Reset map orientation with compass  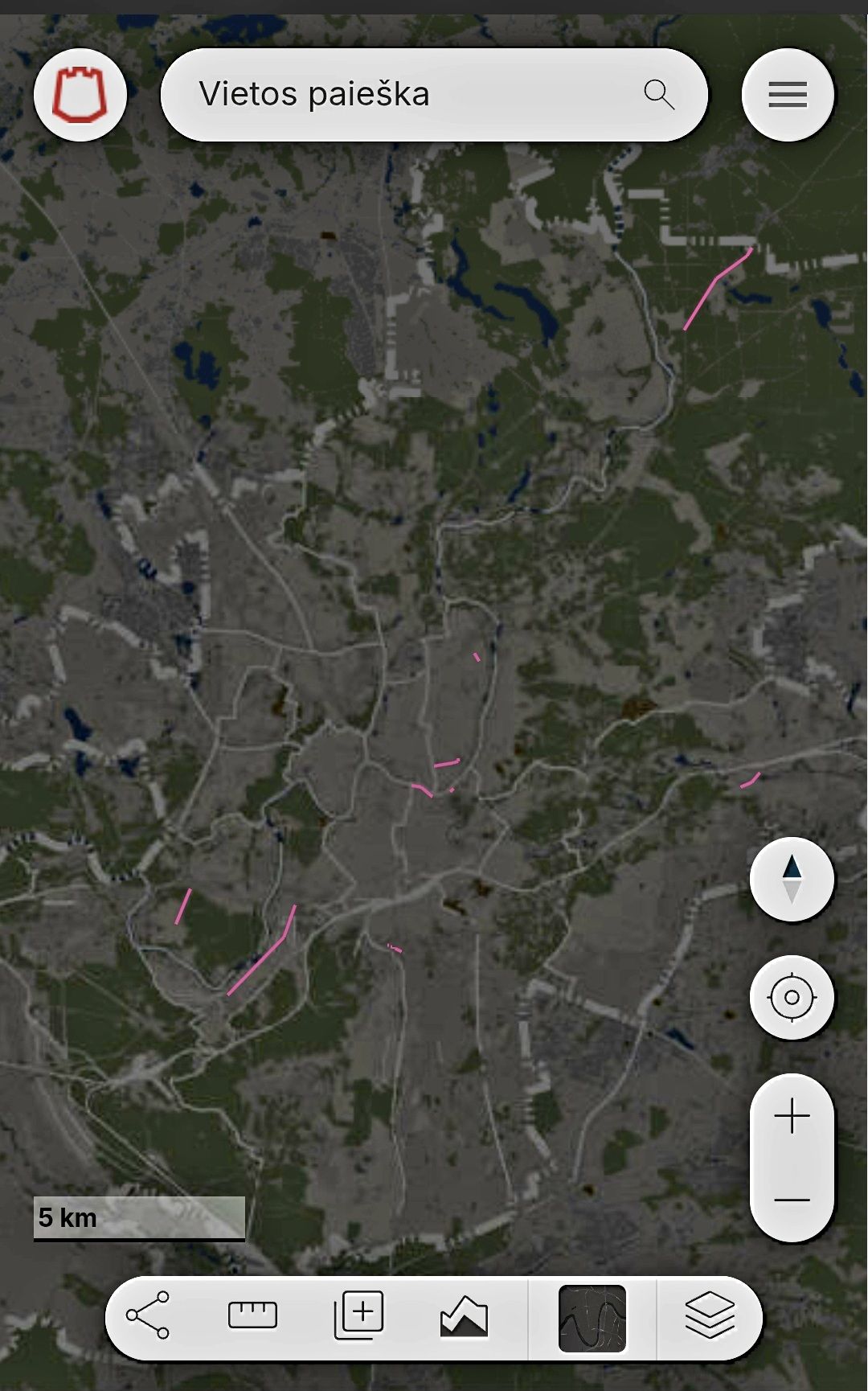(792, 879)
